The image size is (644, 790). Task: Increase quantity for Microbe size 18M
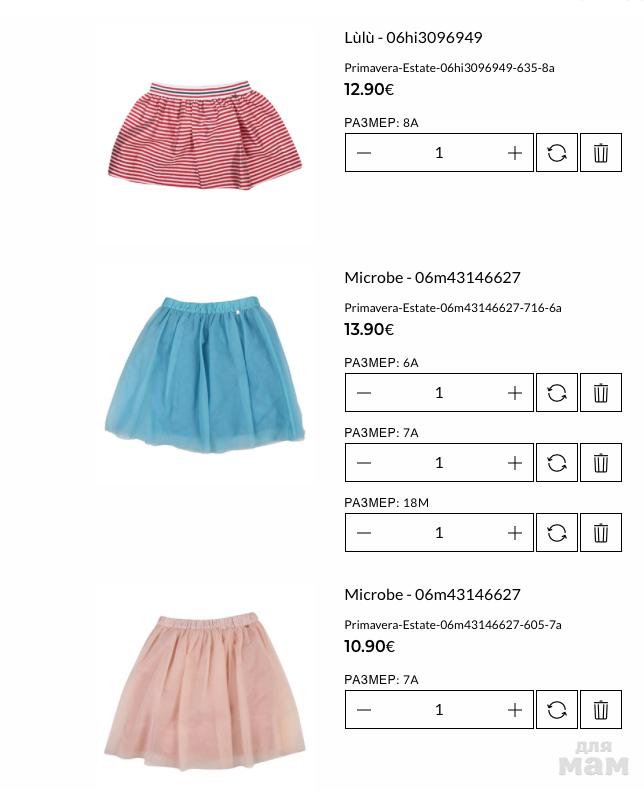pyautogui.click(x=514, y=533)
